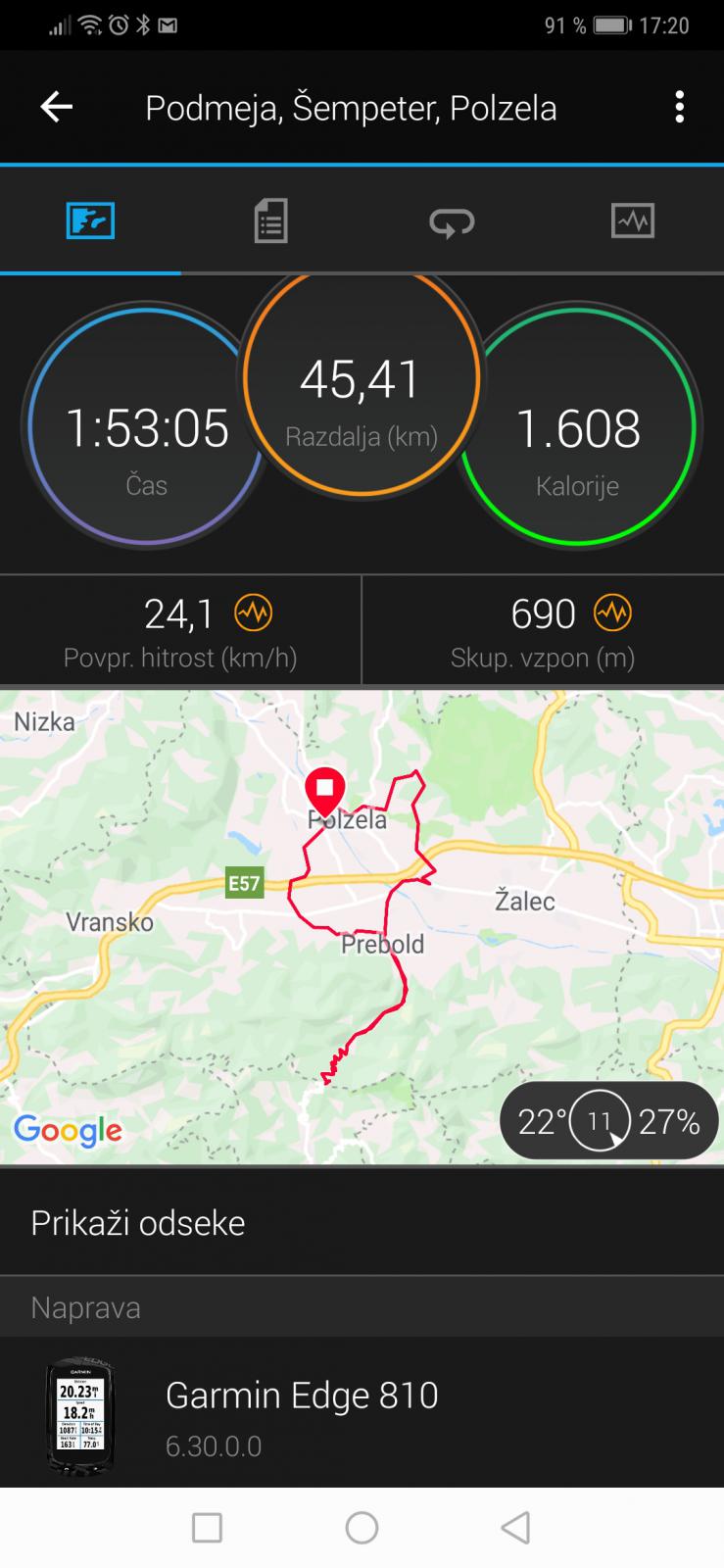
Task: Go back using the top-left arrow
Action: click(56, 107)
